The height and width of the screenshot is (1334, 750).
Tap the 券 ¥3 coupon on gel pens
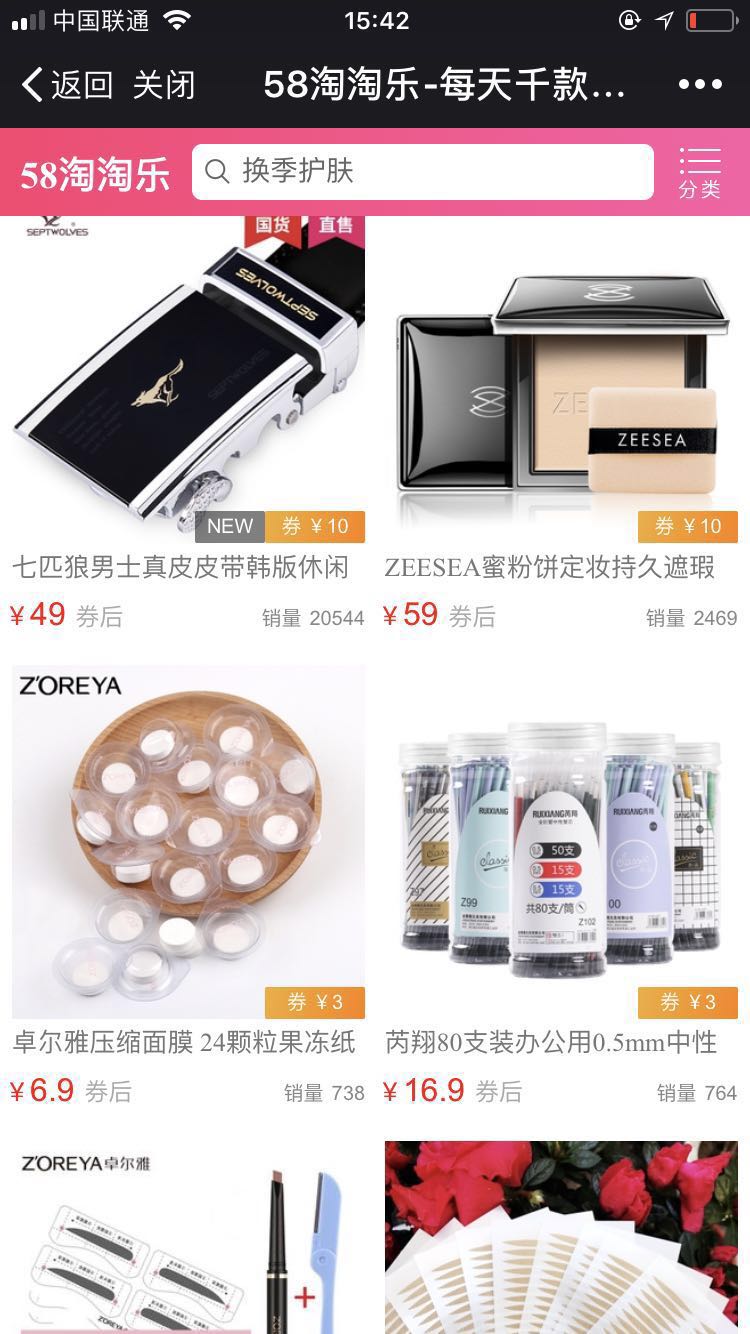tap(688, 1002)
